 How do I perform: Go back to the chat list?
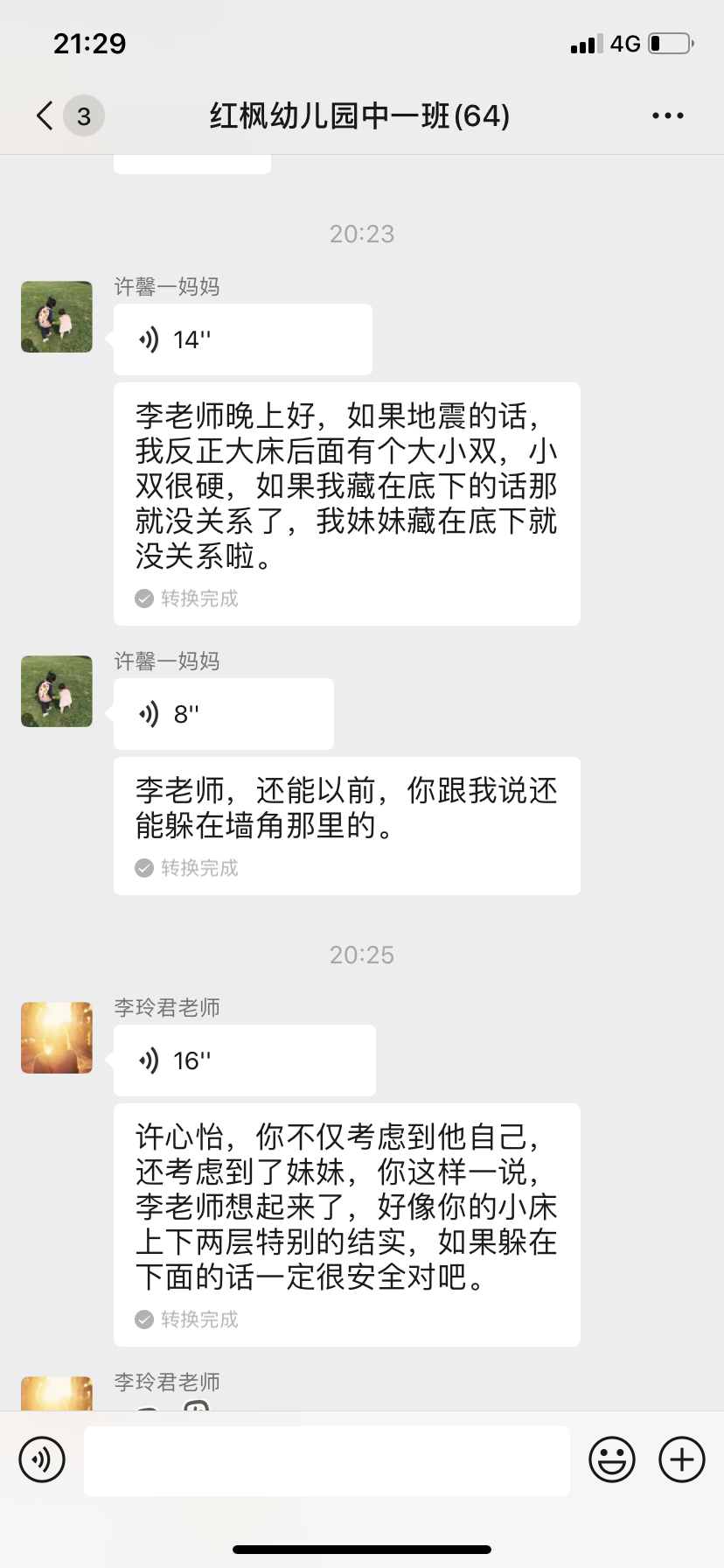click(x=45, y=115)
